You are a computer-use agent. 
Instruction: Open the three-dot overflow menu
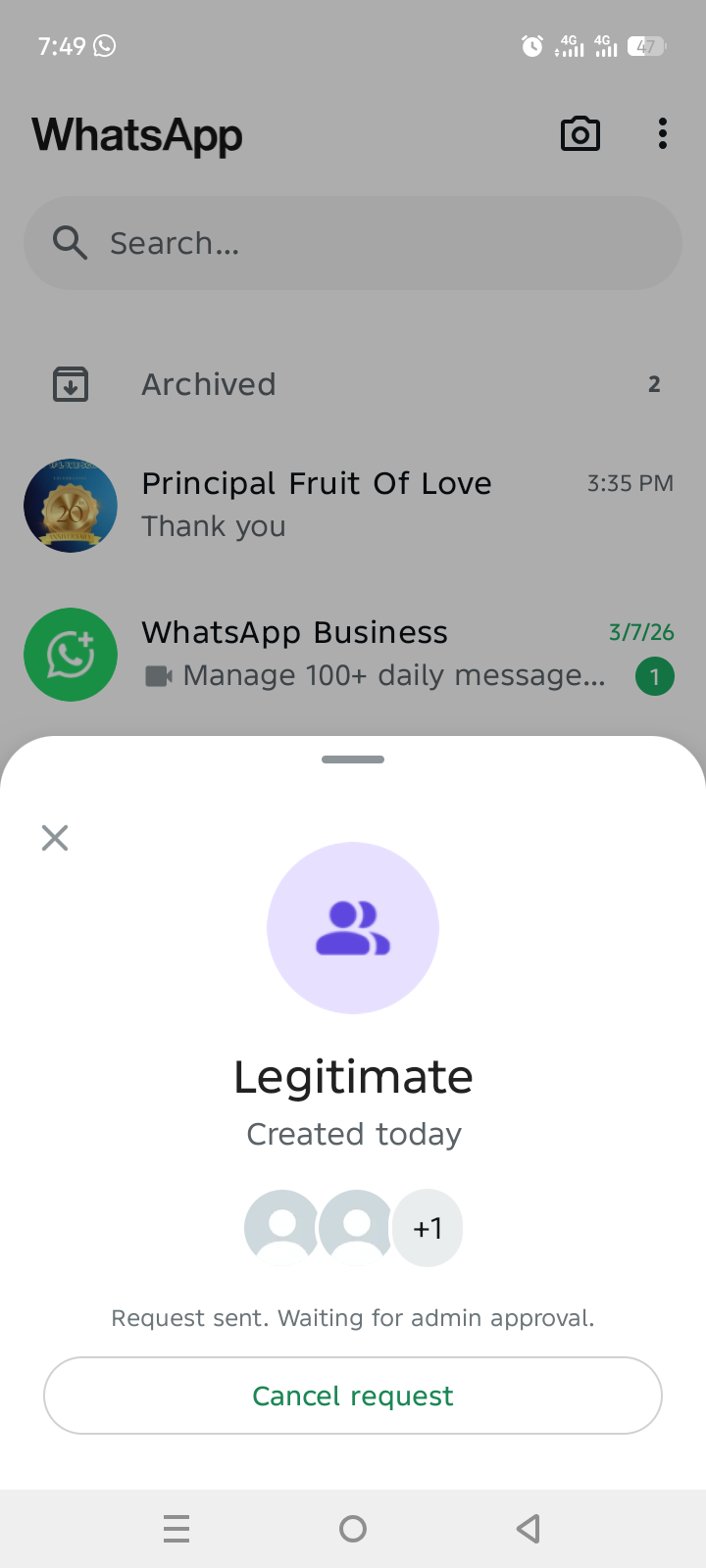[x=663, y=134]
